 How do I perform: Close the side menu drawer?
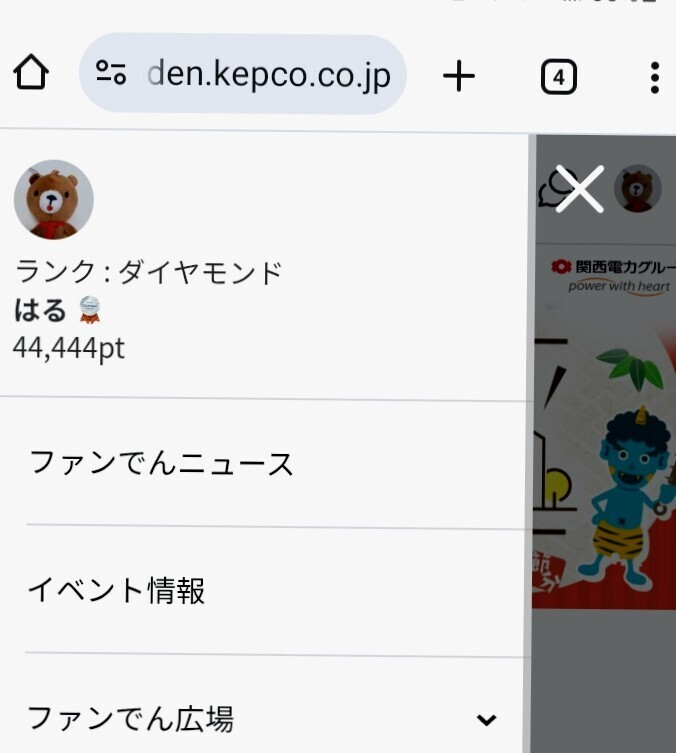point(580,189)
